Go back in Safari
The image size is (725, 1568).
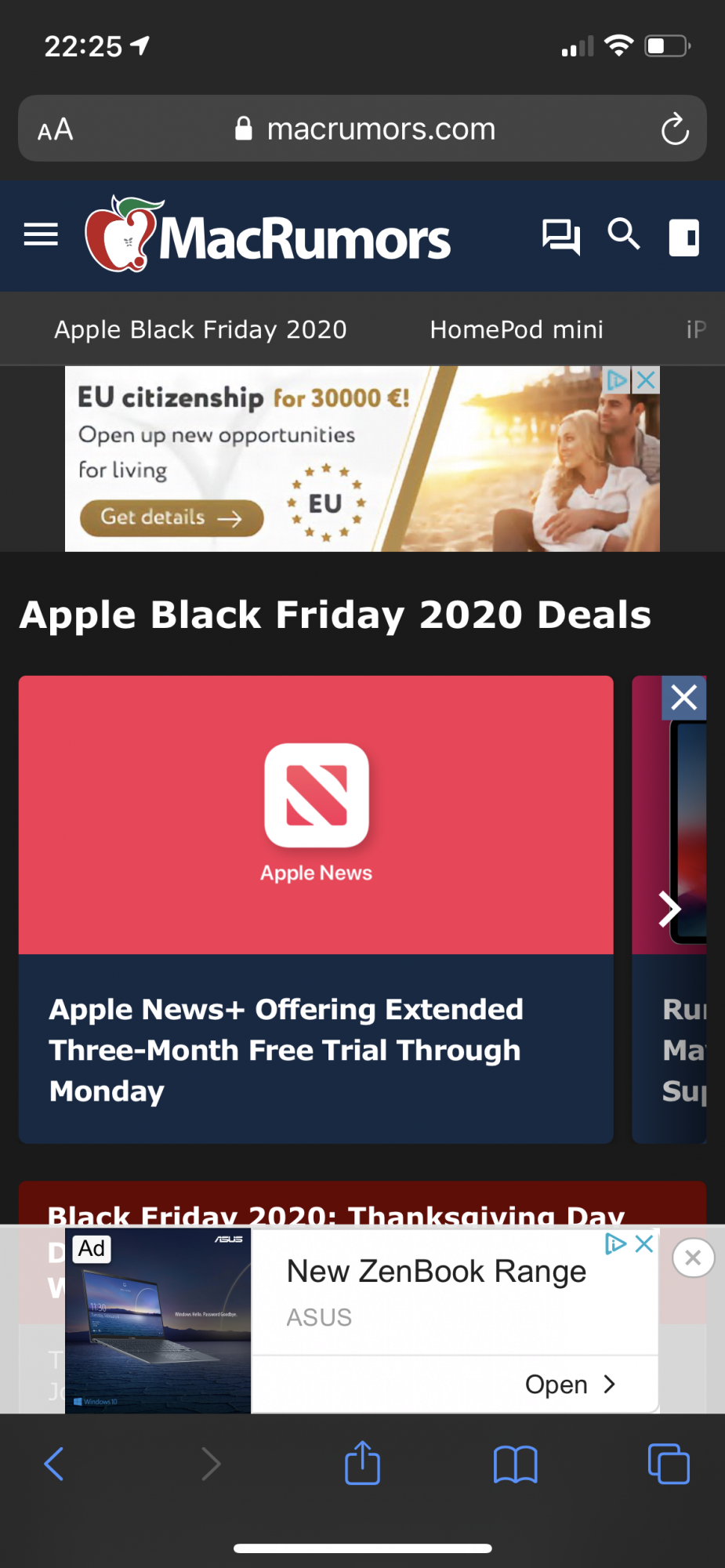tap(53, 1464)
